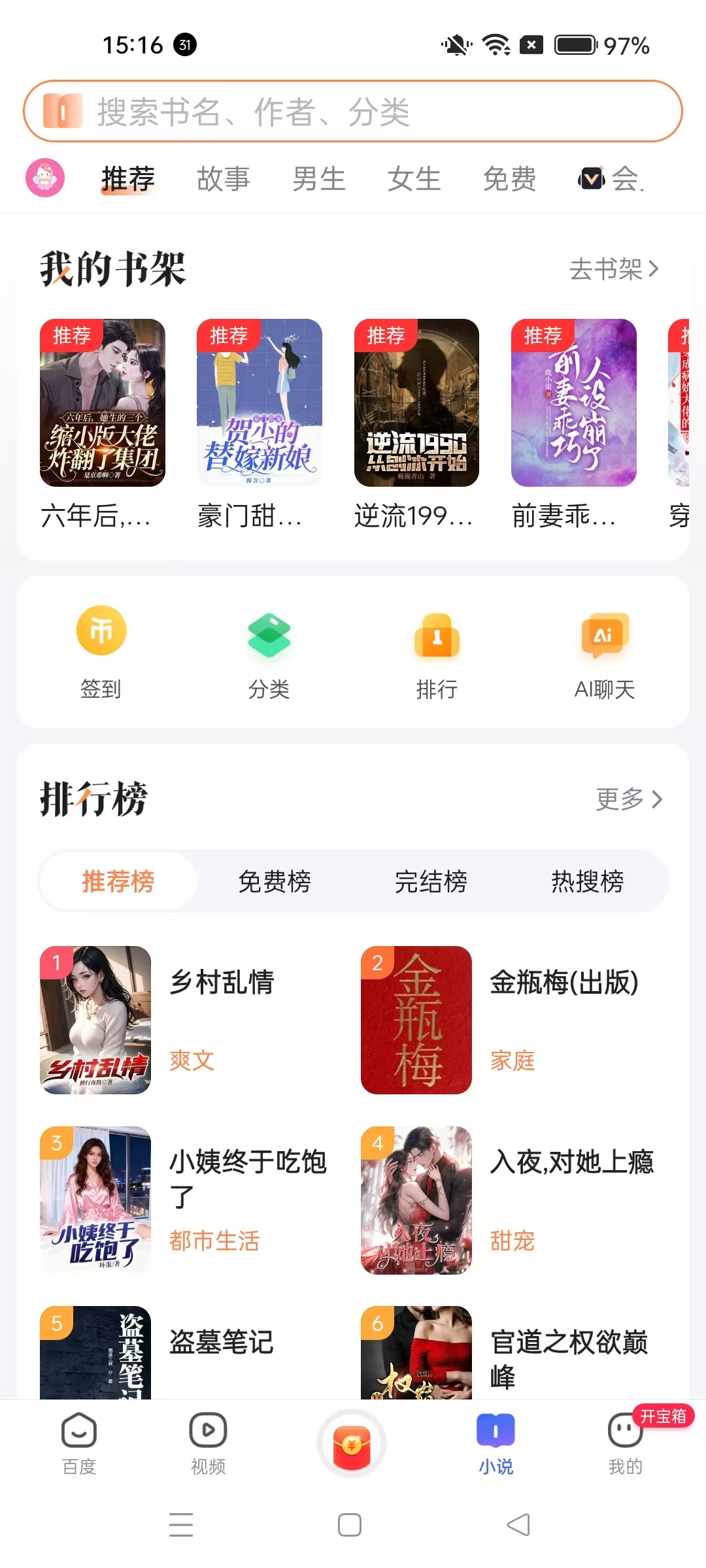Screen dimensions: 706x1568
Task: Switch to the 免费榜 ranking tab
Action: pos(273,881)
